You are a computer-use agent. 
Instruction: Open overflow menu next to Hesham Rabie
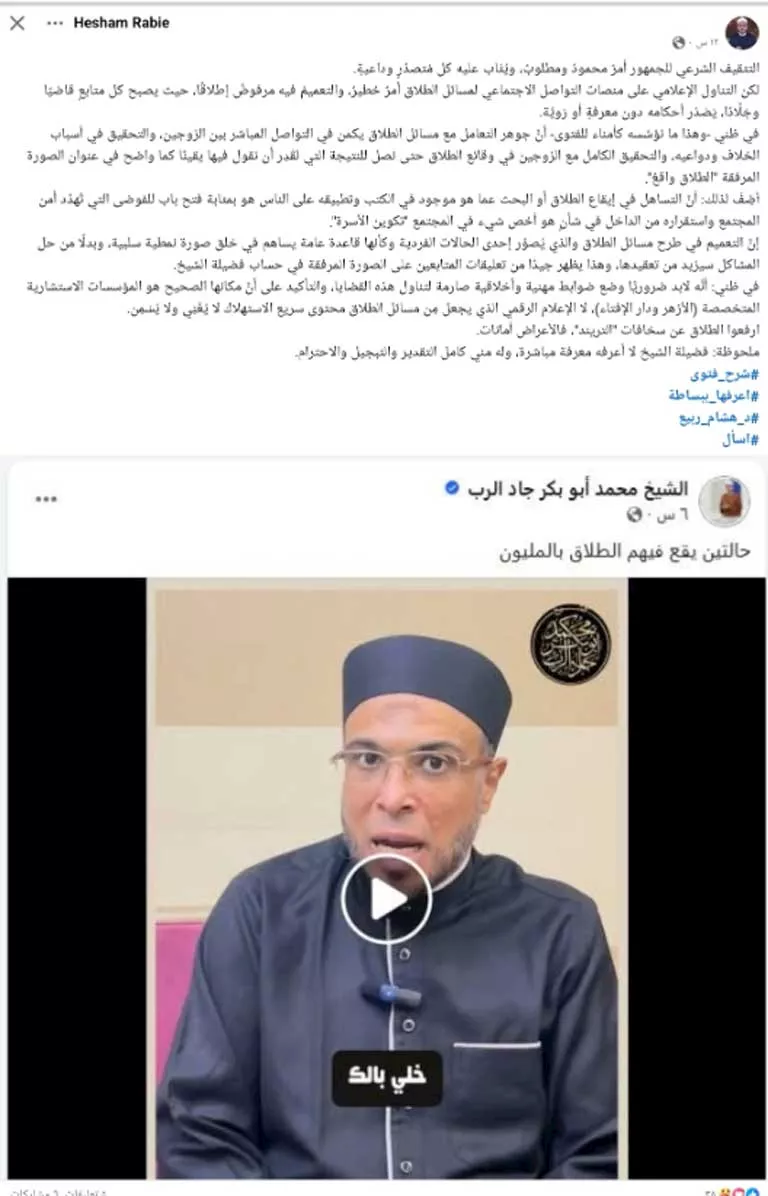pyautogui.click(x=55, y=22)
